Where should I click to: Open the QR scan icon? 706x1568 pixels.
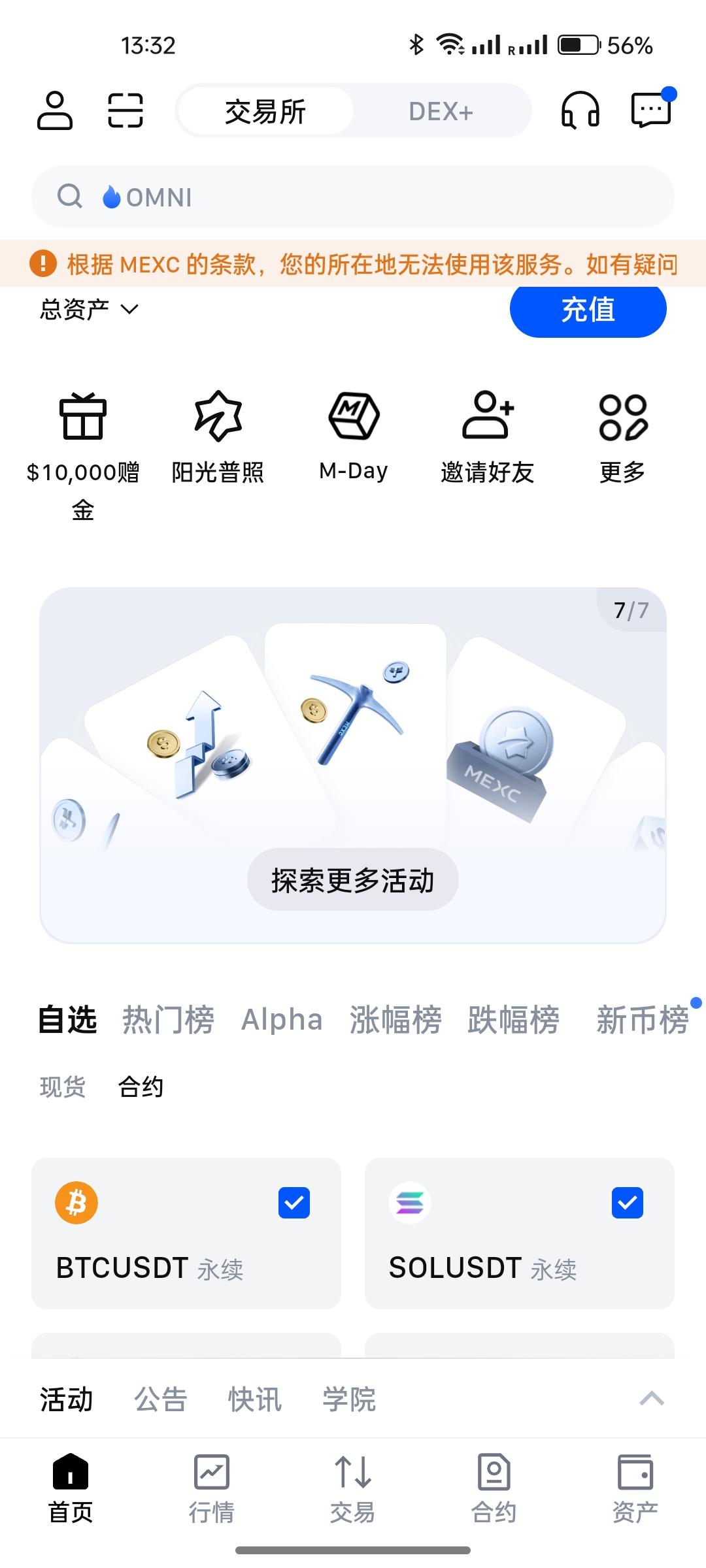[x=126, y=110]
